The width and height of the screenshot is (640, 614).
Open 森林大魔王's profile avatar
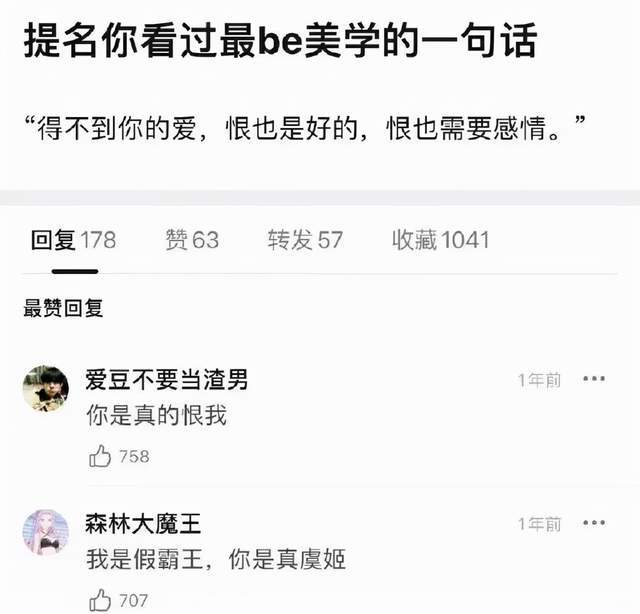tap(46, 533)
